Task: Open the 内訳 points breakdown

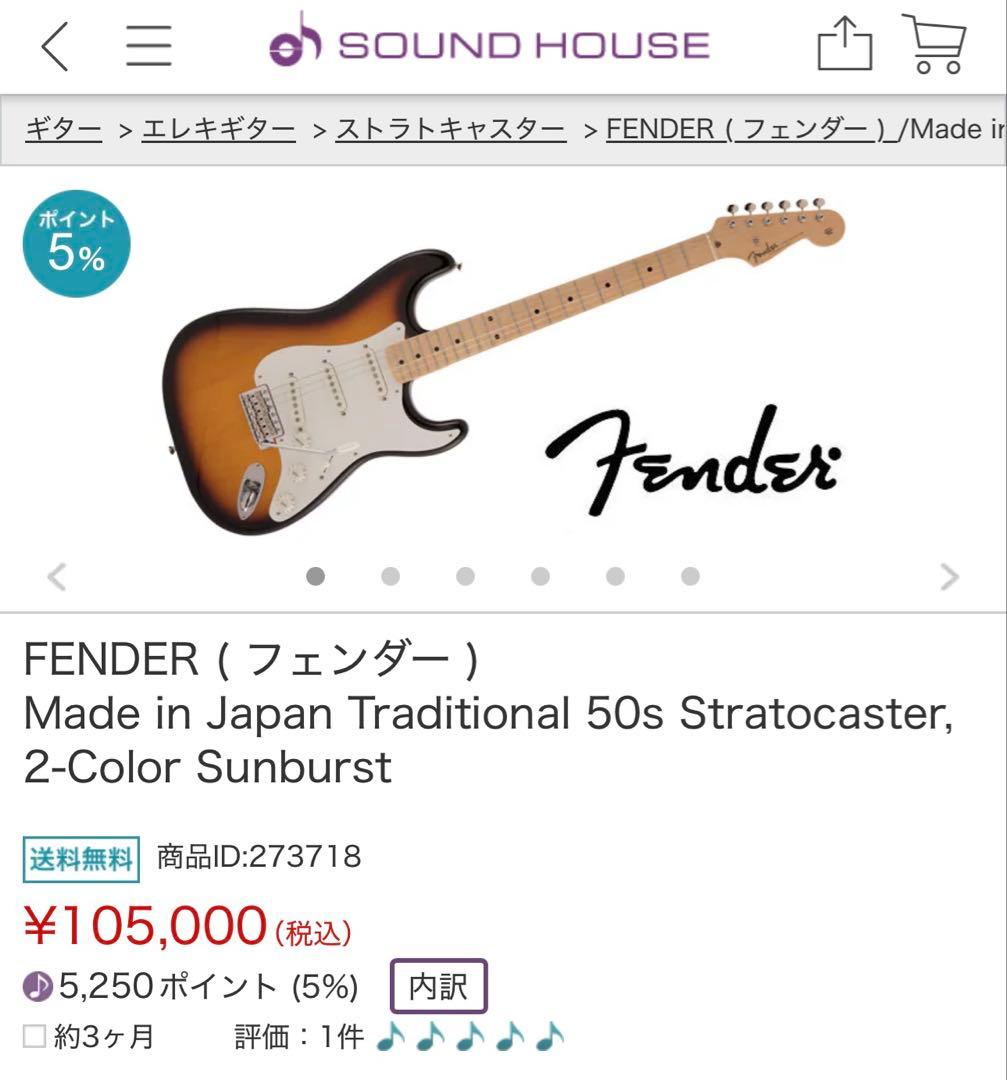Action: tap(440, 988)
